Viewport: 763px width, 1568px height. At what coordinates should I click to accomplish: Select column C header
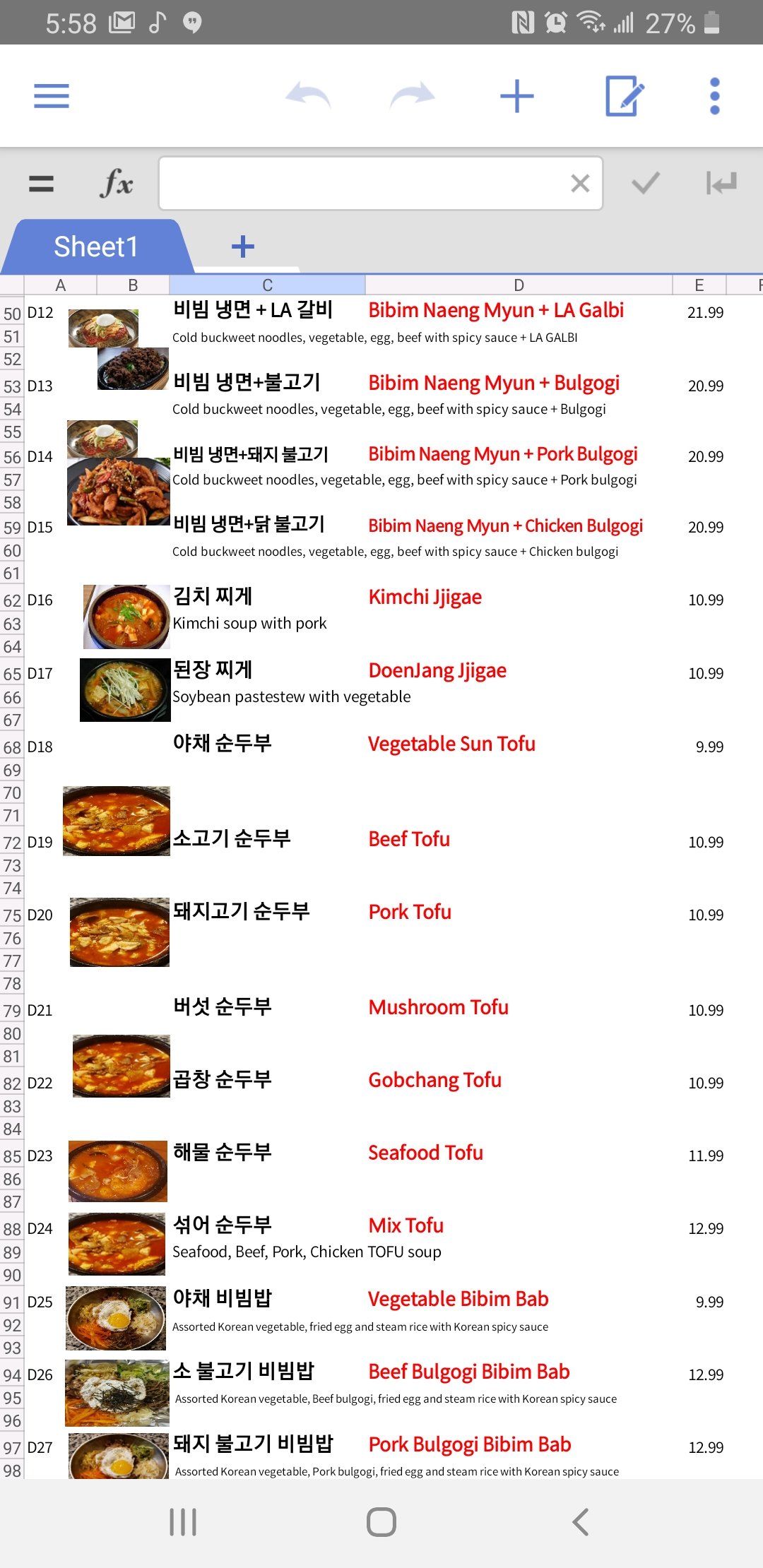point(267,285)
